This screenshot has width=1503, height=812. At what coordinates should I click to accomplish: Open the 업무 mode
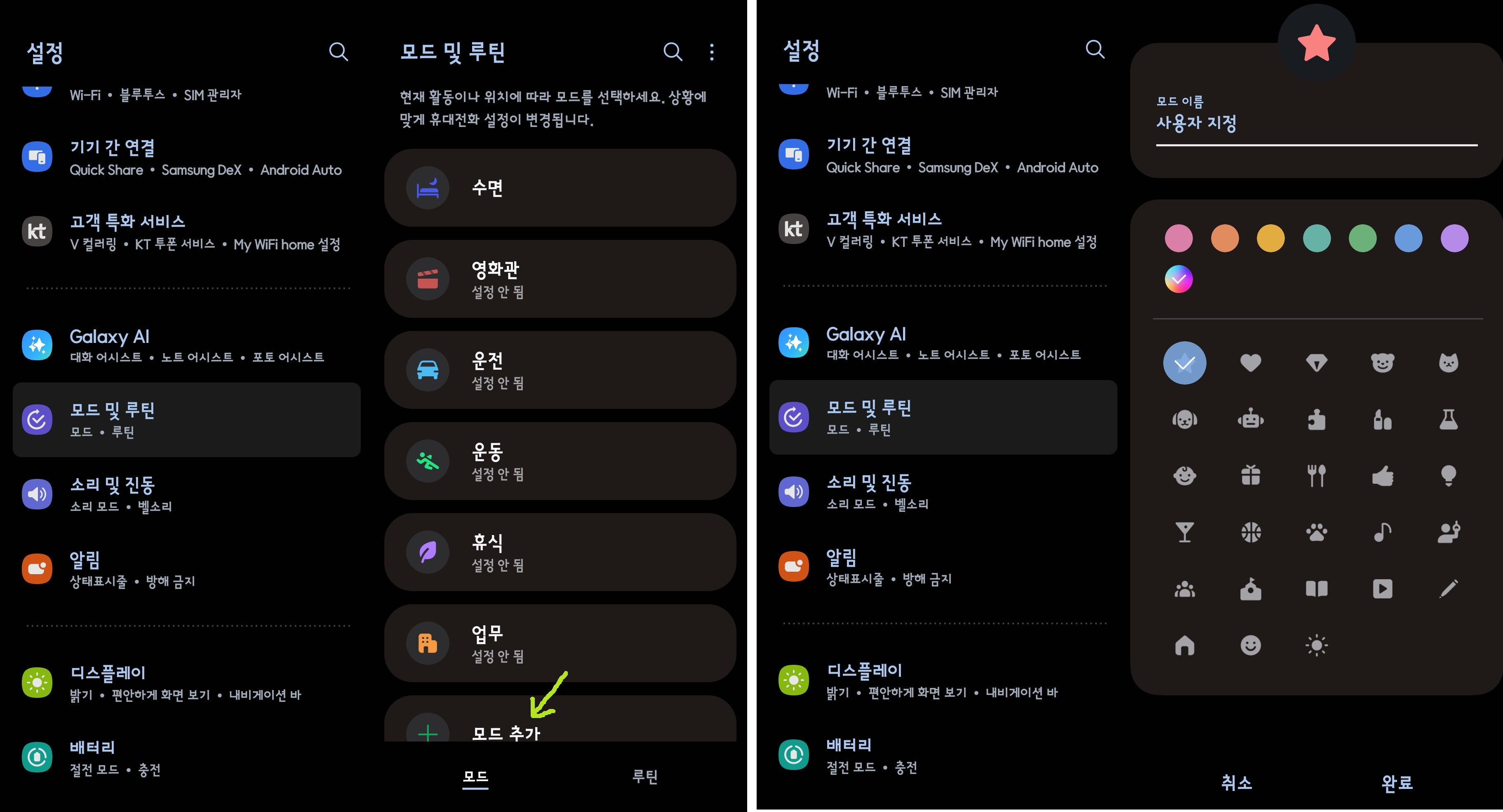560,643
